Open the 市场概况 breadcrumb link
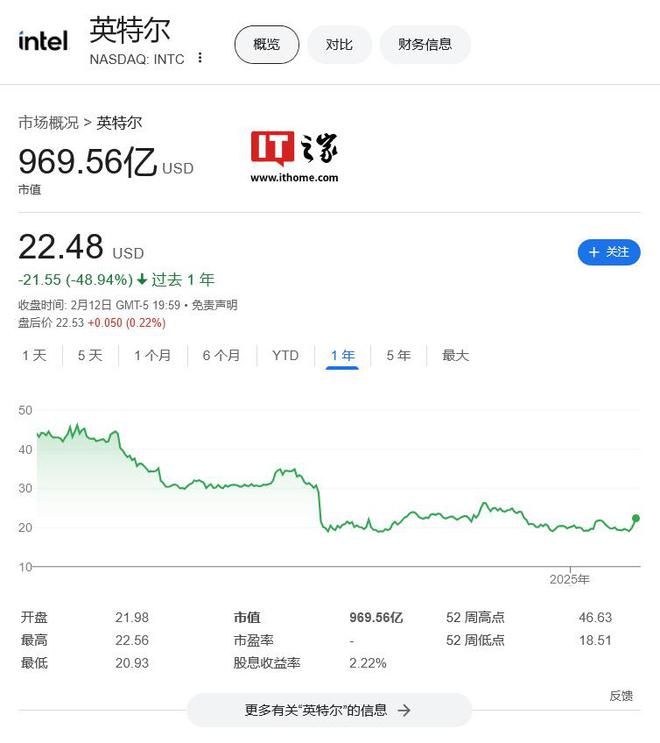The width and height of the screenshot is (660, 743). tap(48, 122)
